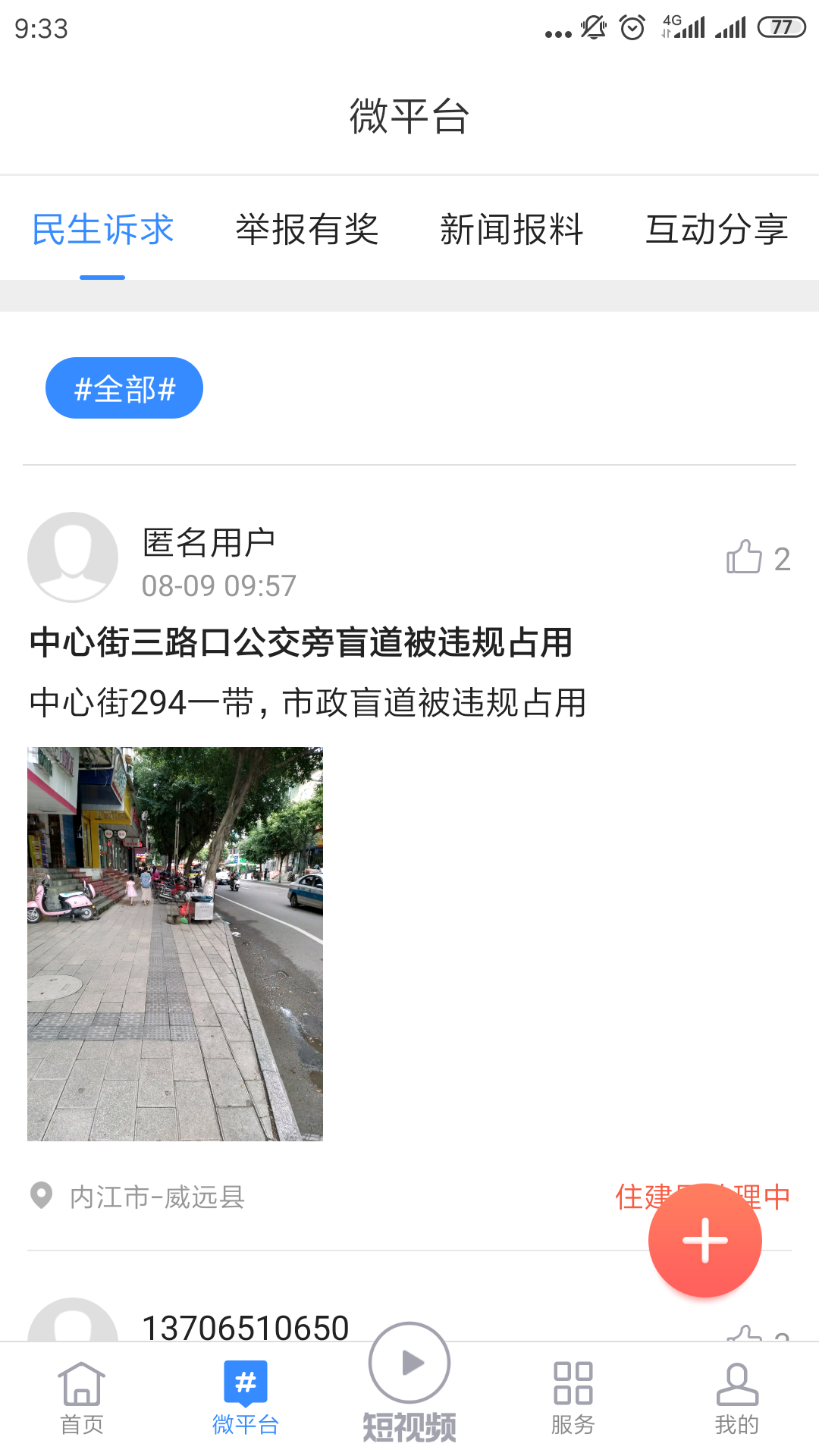Tap the anonymous user avatar icon
This screenshot has width=819, height=1456.
click(73, 556)
